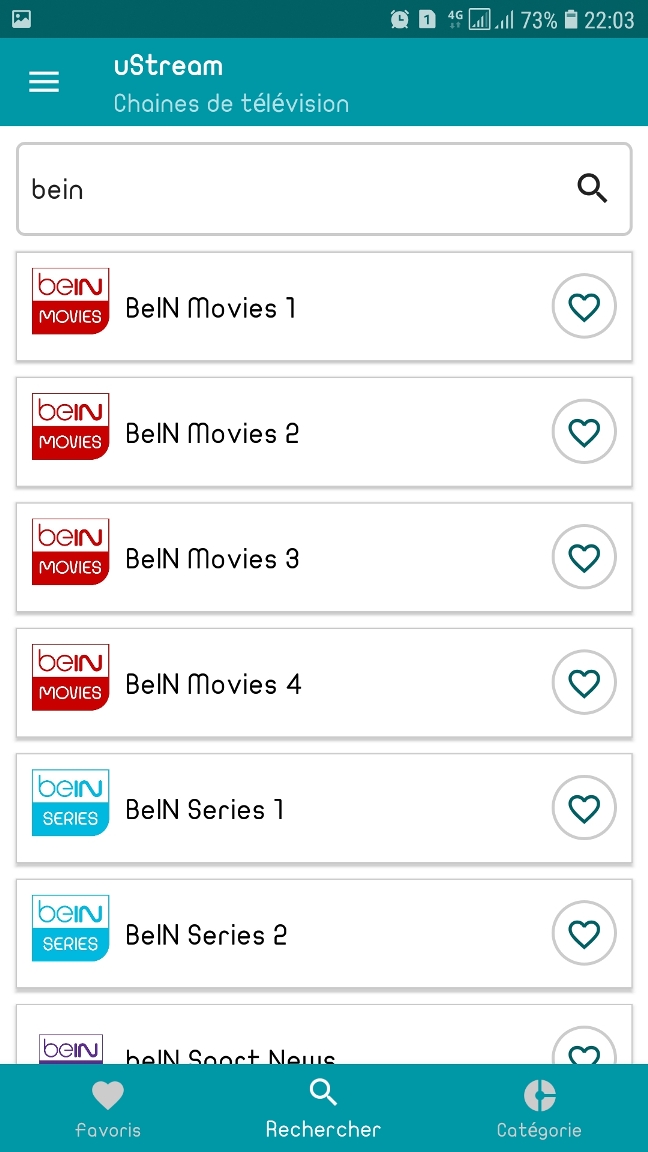
Task: Add BeIN Series 1 to favorites
Action: [x=584, y=808]
